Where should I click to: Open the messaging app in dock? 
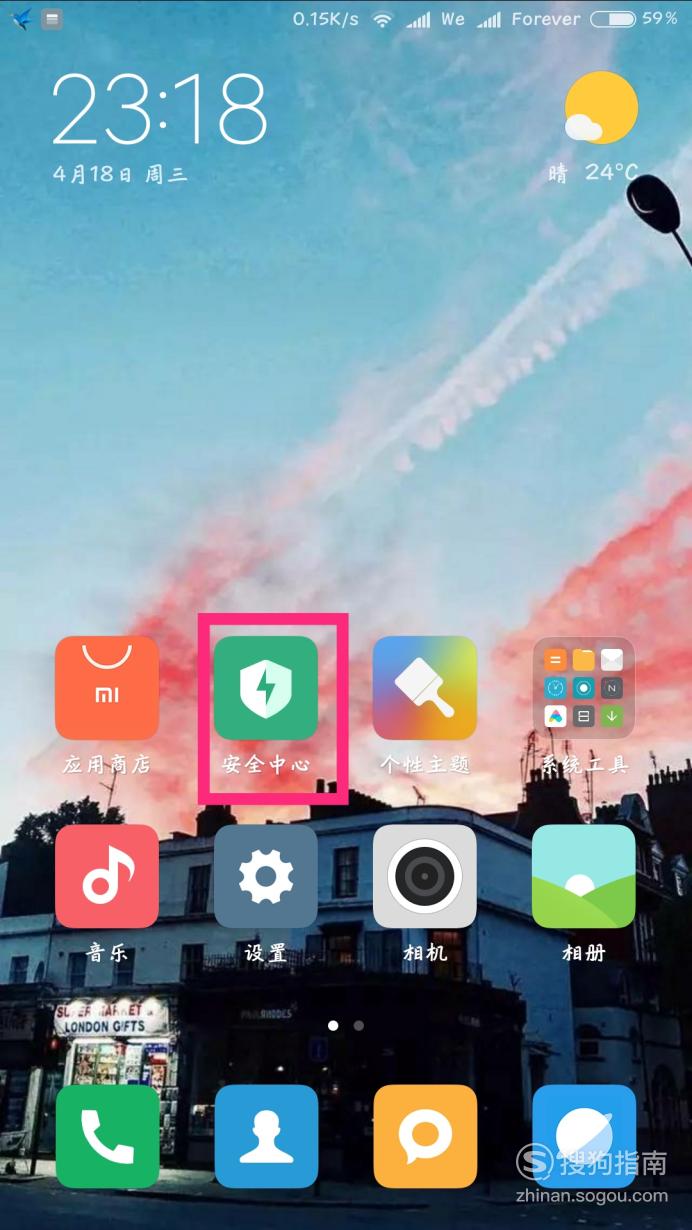pyautogui.click(x=425, y=1136)
